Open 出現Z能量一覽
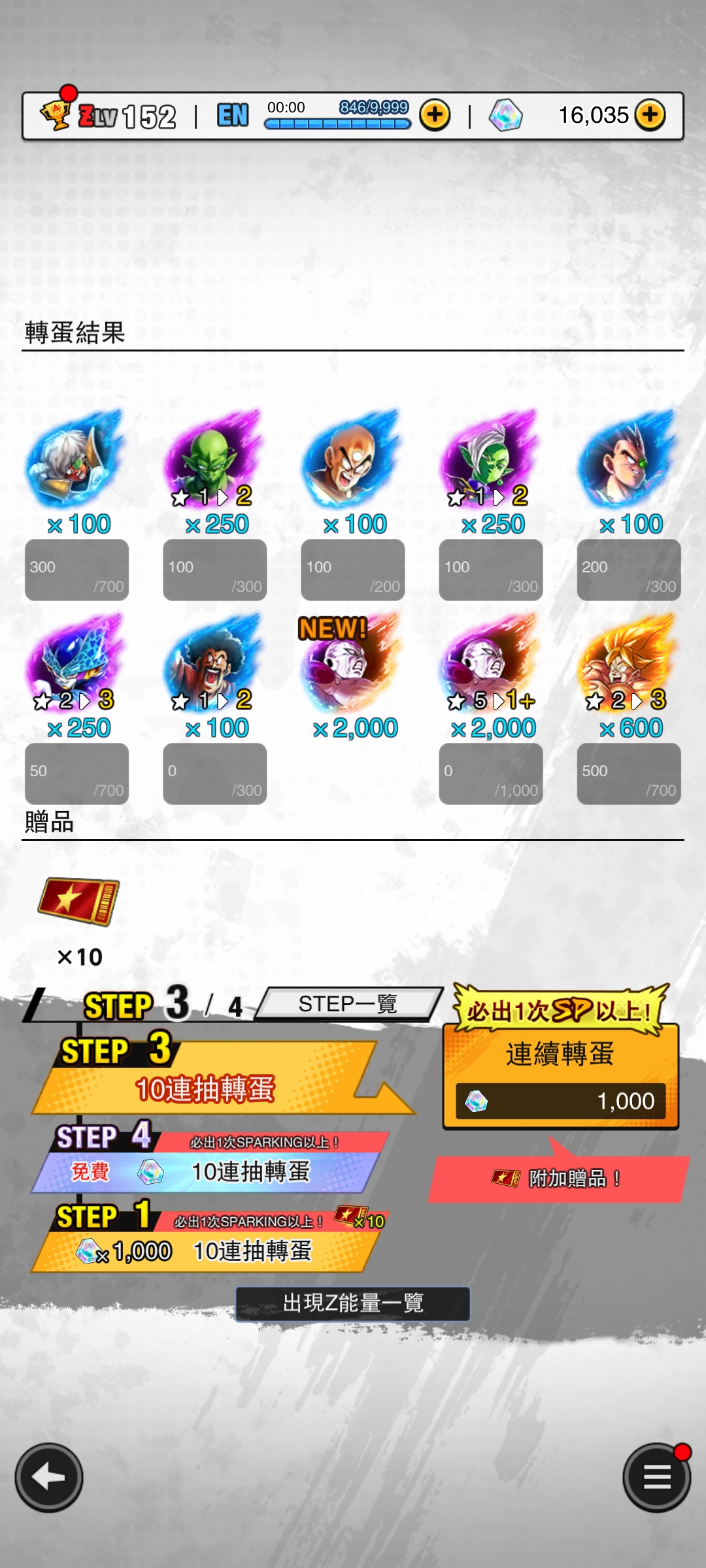The width and height of the screenshot is (706, 1568). (352, 1303)
